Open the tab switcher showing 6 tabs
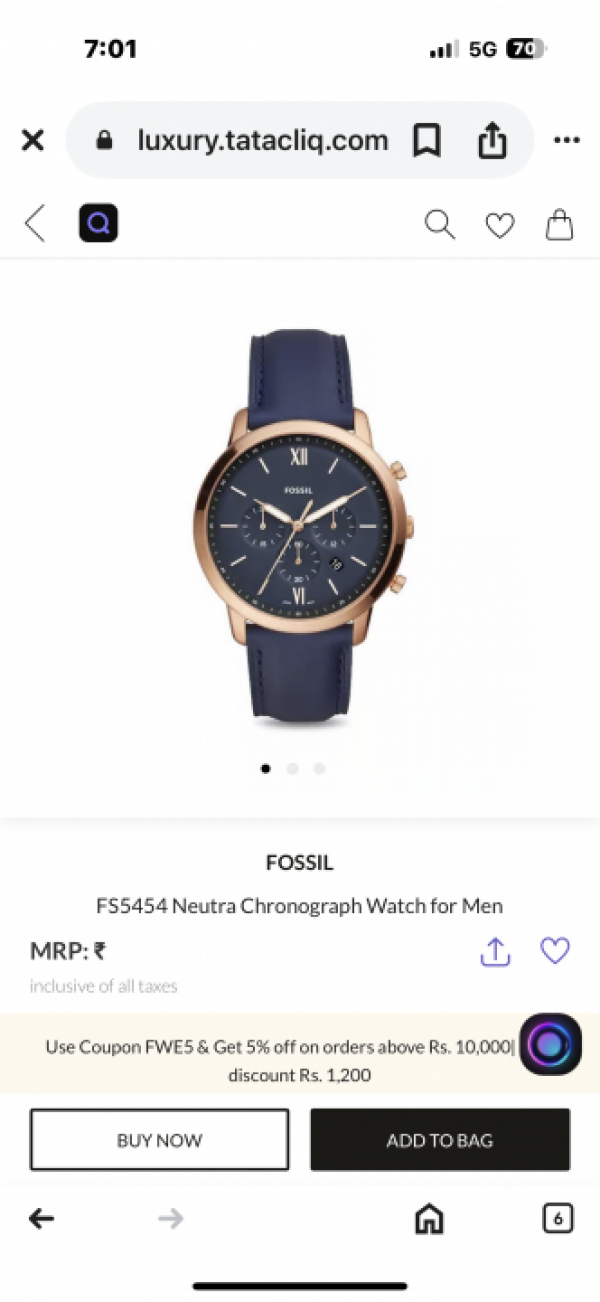This screenshot has width=600, height=1302. tap(557, 1218)
